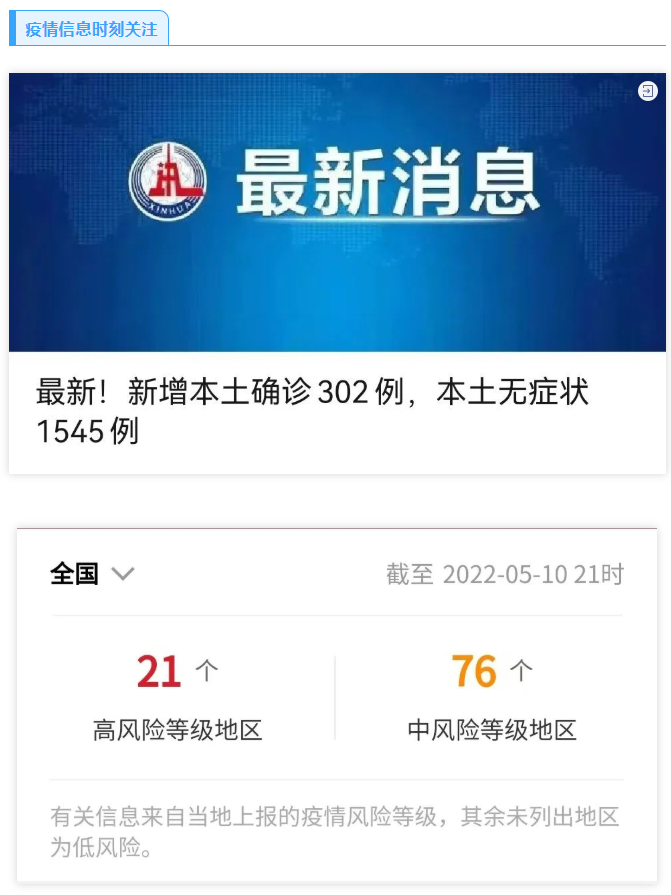The image size is (671, 895).
Task: Open the 疫情信息时刻关注 tab
Action: [x=90, y=29]
